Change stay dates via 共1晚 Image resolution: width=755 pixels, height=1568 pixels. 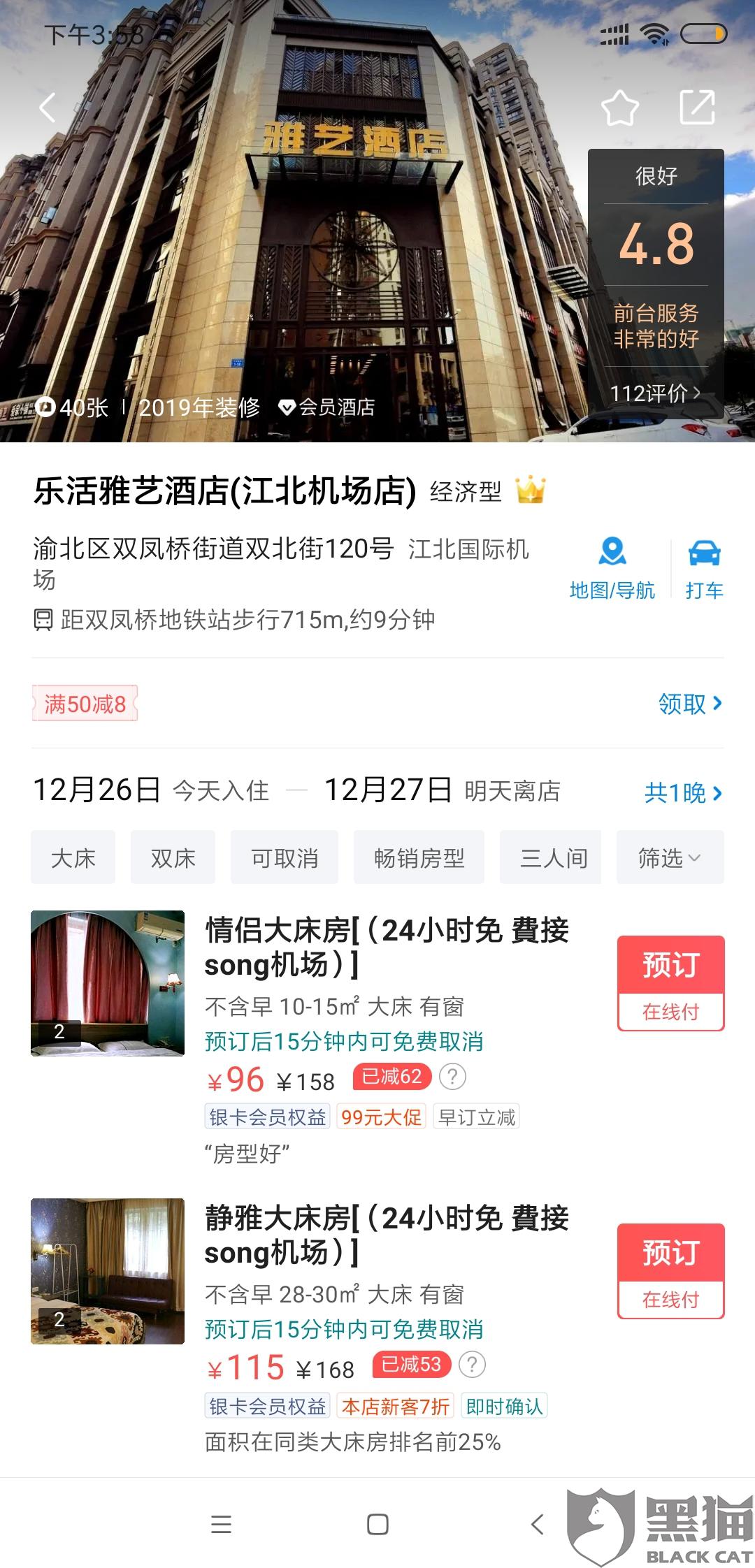coord(682,792)
